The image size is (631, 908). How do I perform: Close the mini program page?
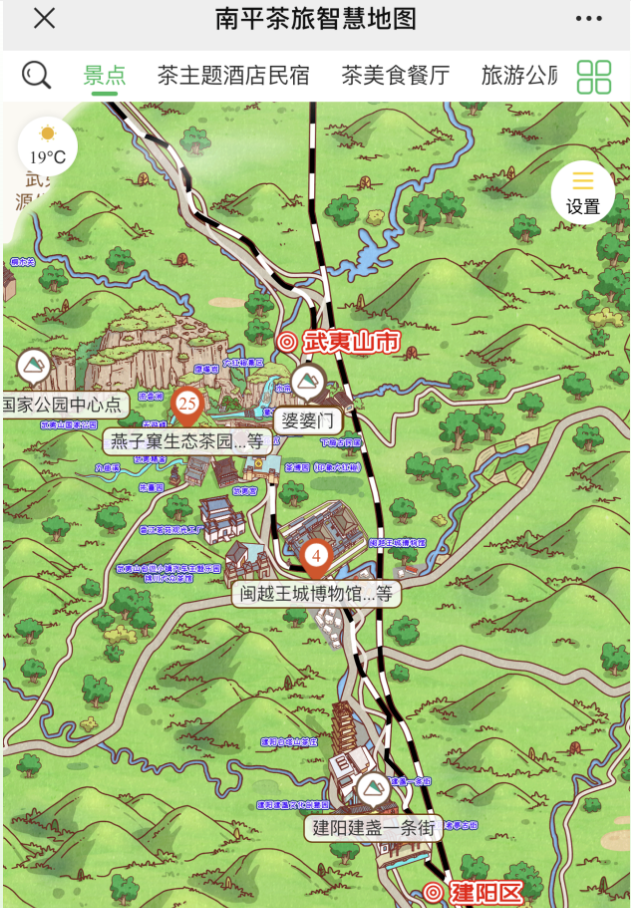pyautogui.click(x=44, y=18)
